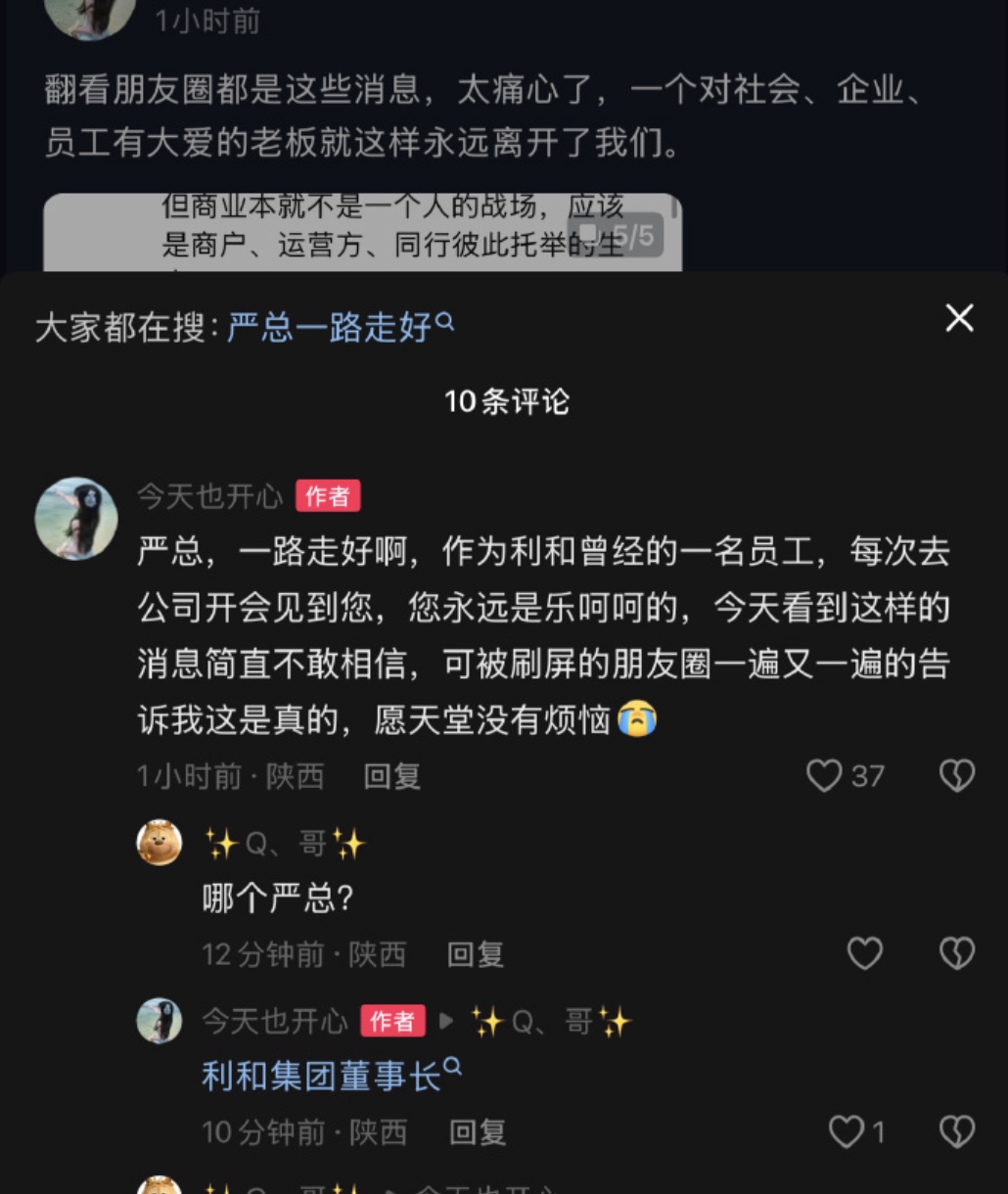Open ✨Q、哥✨'s avatar beside 哪个严总?

[160, 843]
